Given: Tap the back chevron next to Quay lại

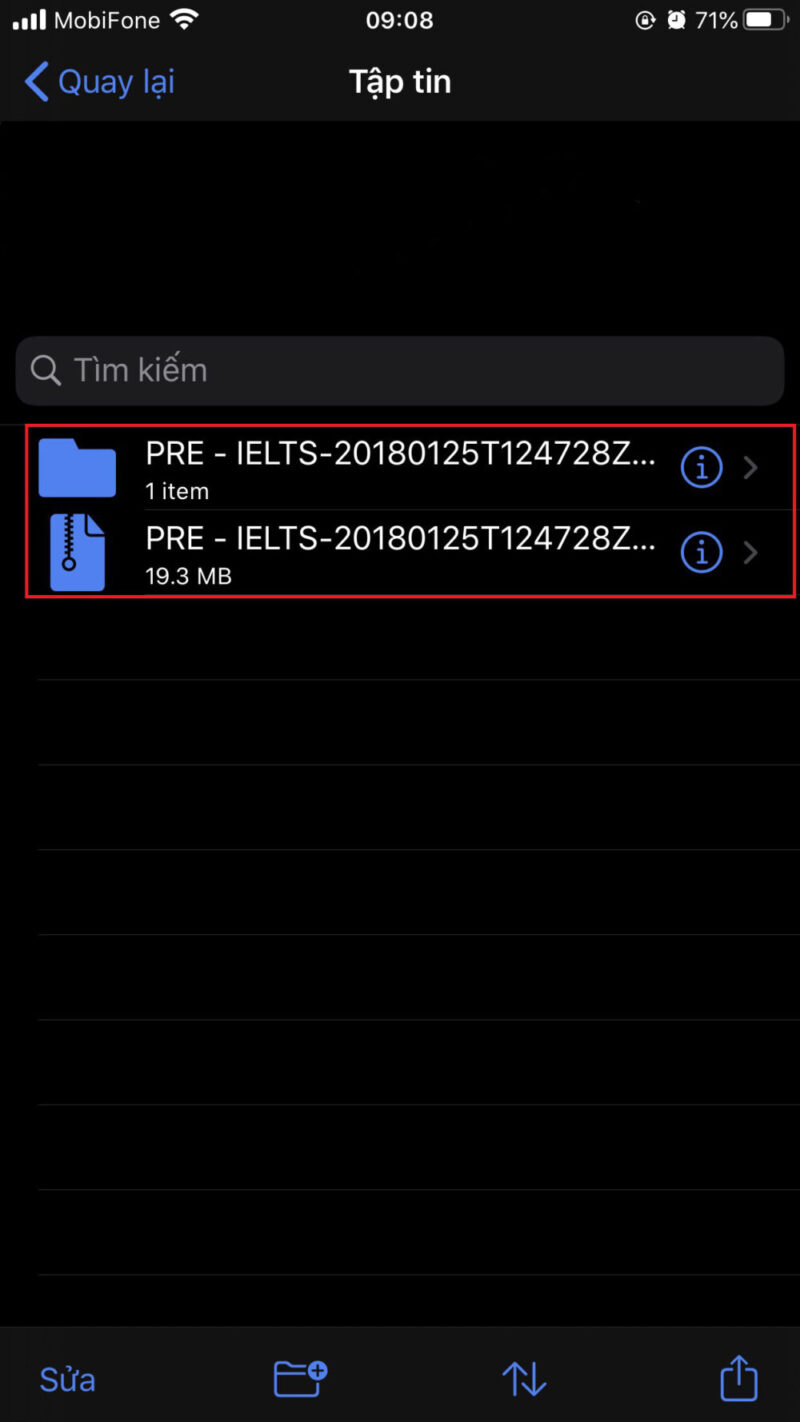Looking at the screenshot, I should [x=35, y=82].
